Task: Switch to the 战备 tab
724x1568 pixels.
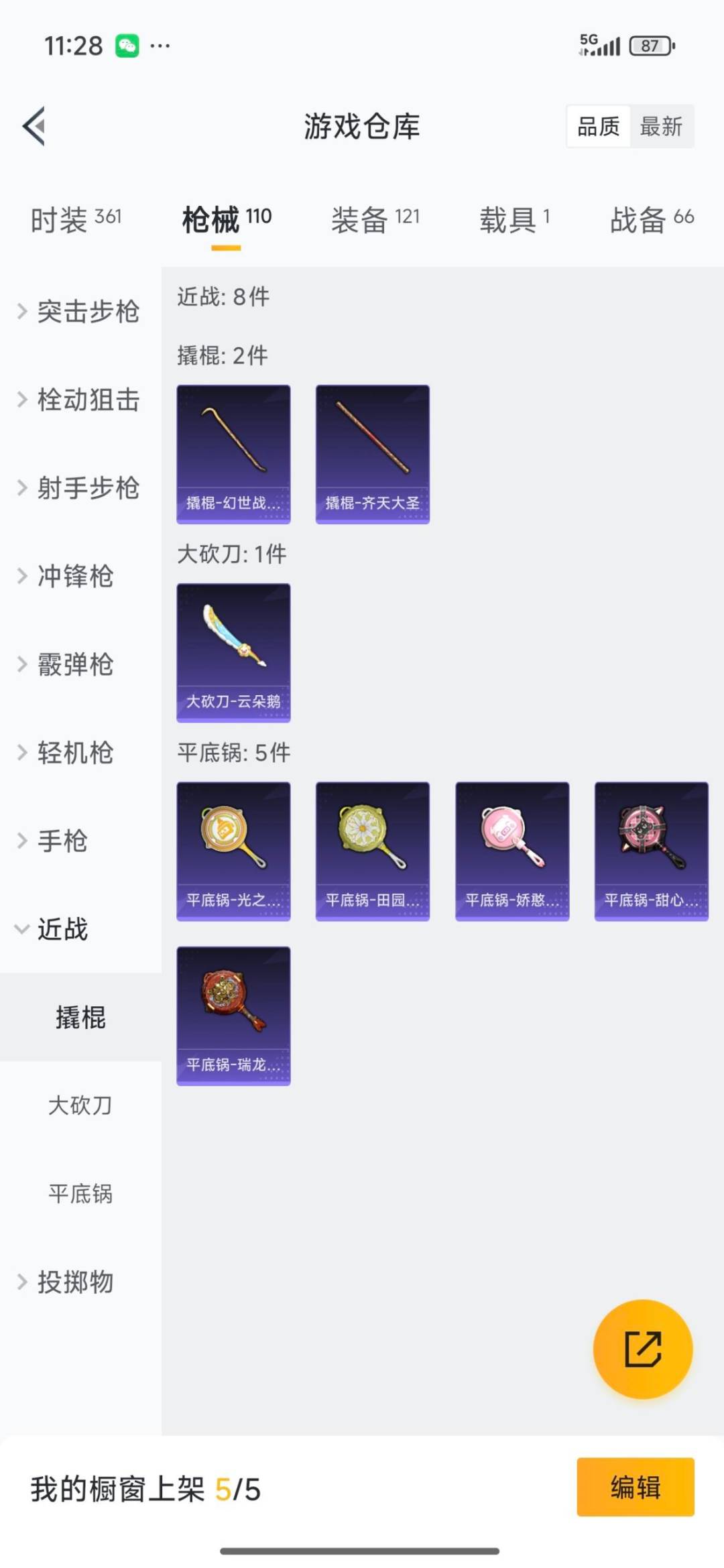Action: pos(651,219)
